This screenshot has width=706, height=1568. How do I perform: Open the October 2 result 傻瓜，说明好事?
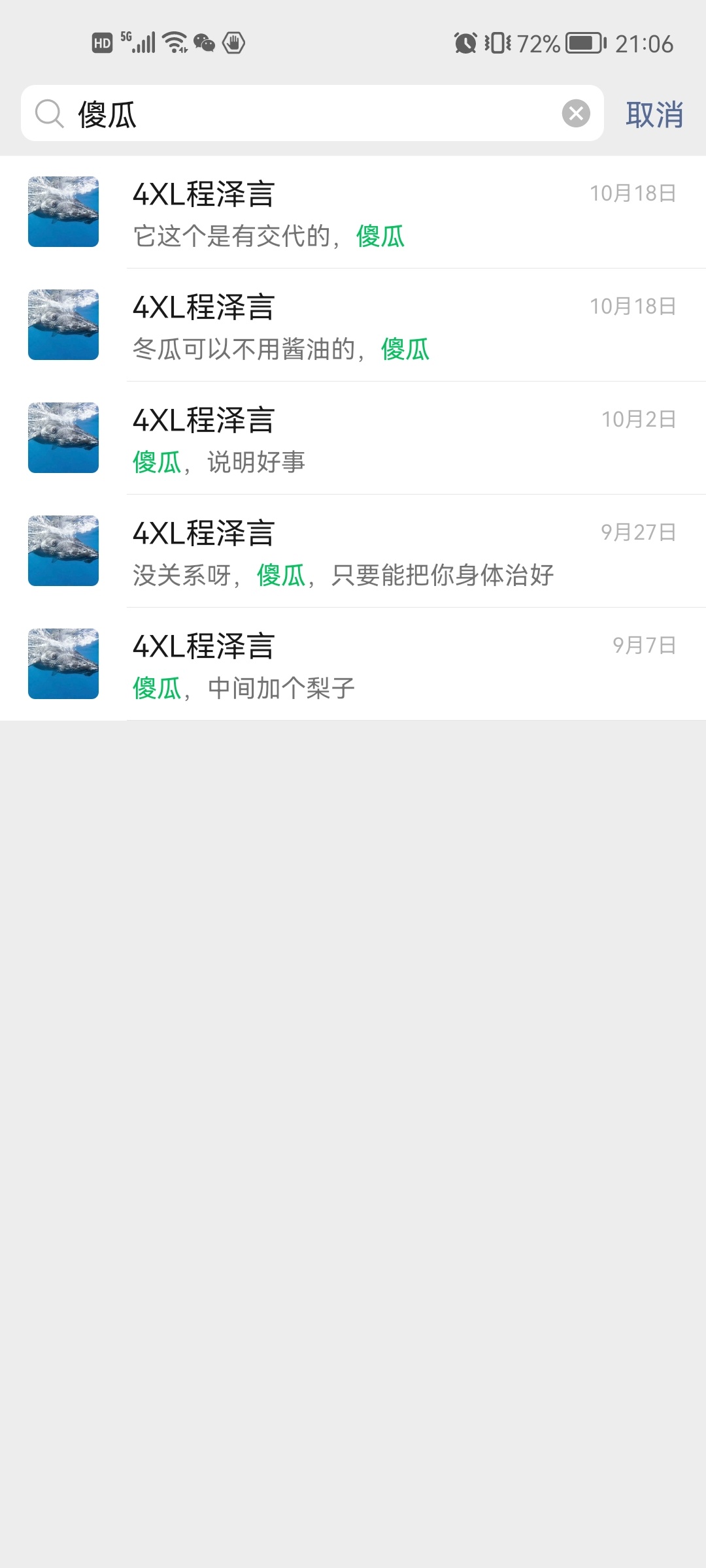tap(353, 438)
